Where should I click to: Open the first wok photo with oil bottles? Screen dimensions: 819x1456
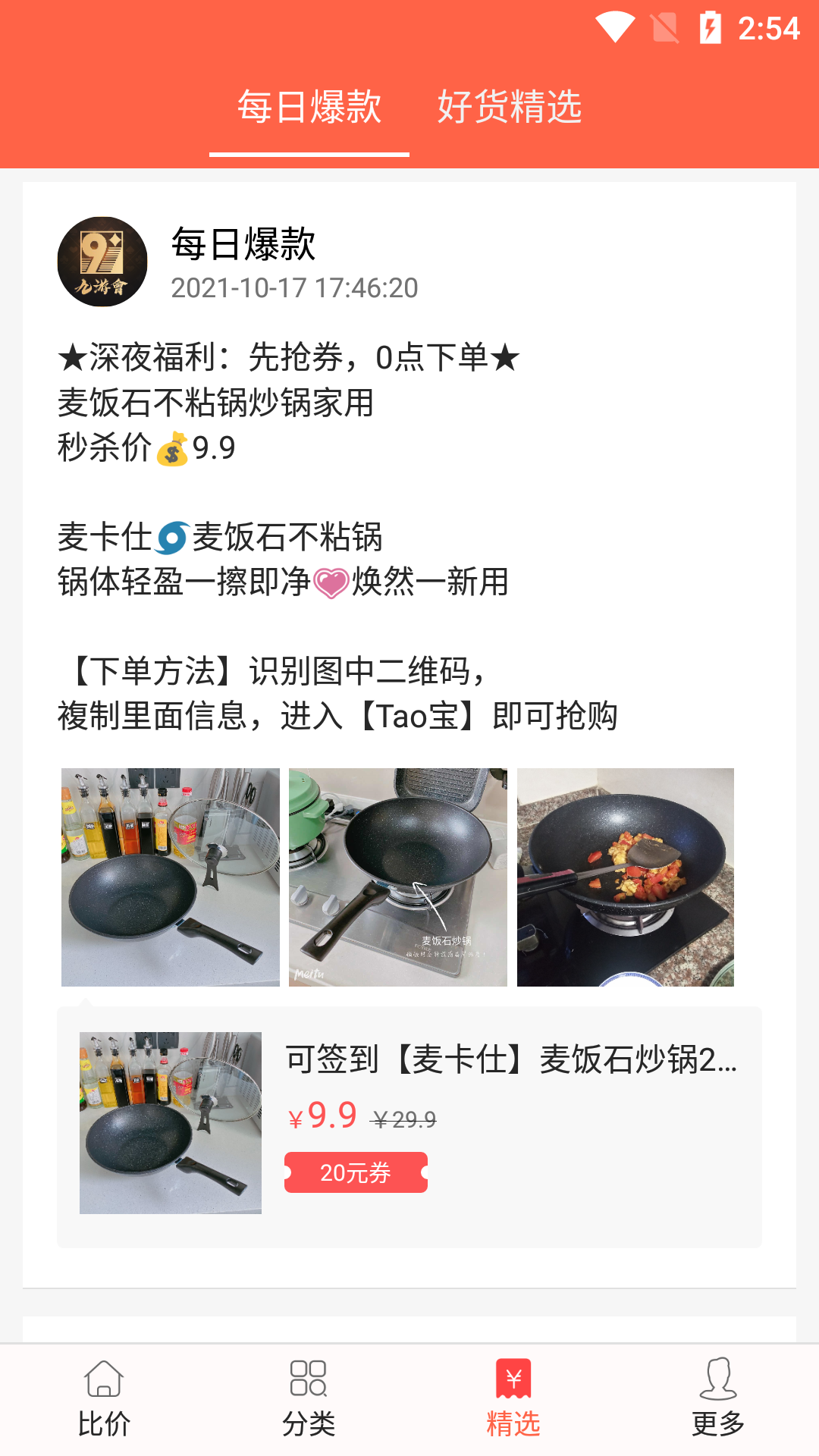[x=169, y=877]
